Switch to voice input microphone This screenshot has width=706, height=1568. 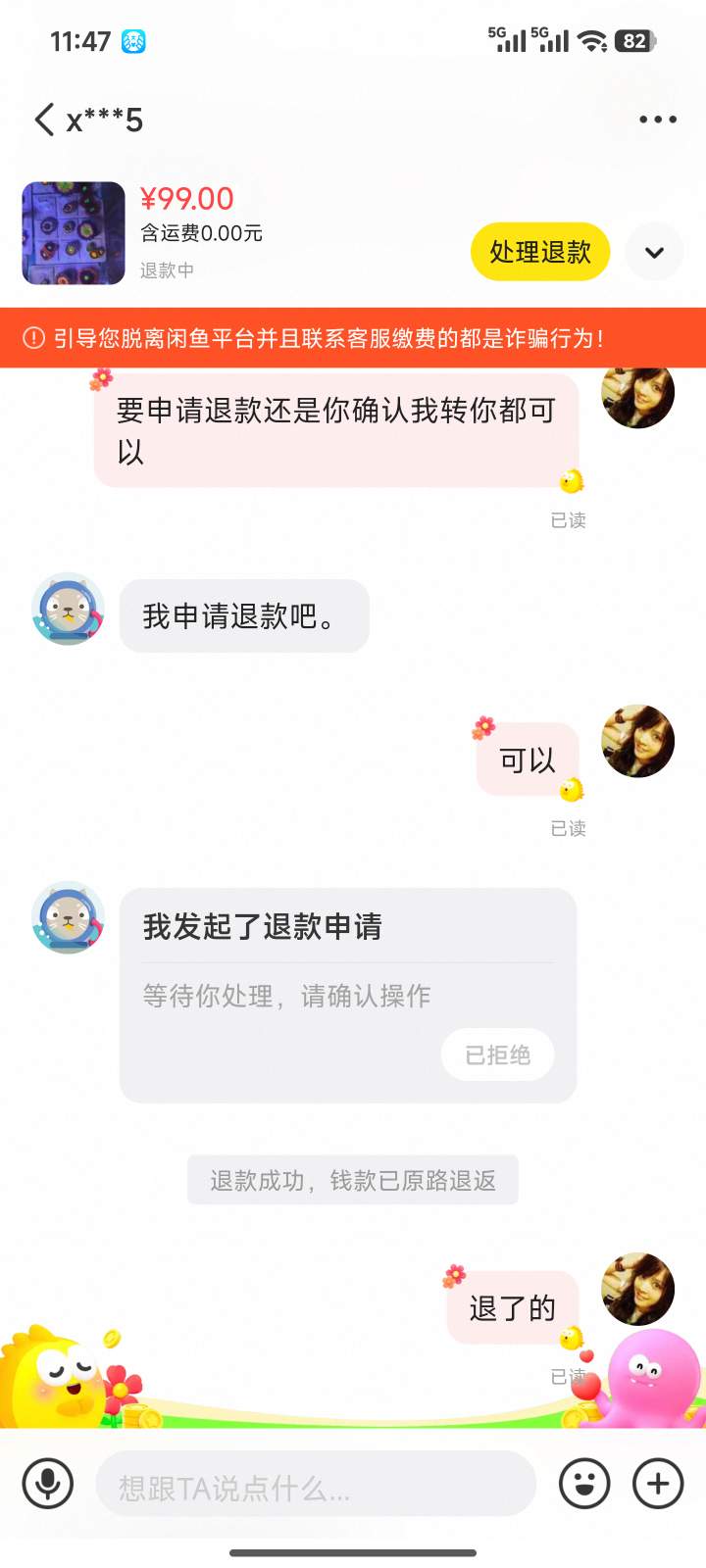(x=47, y=1484)
